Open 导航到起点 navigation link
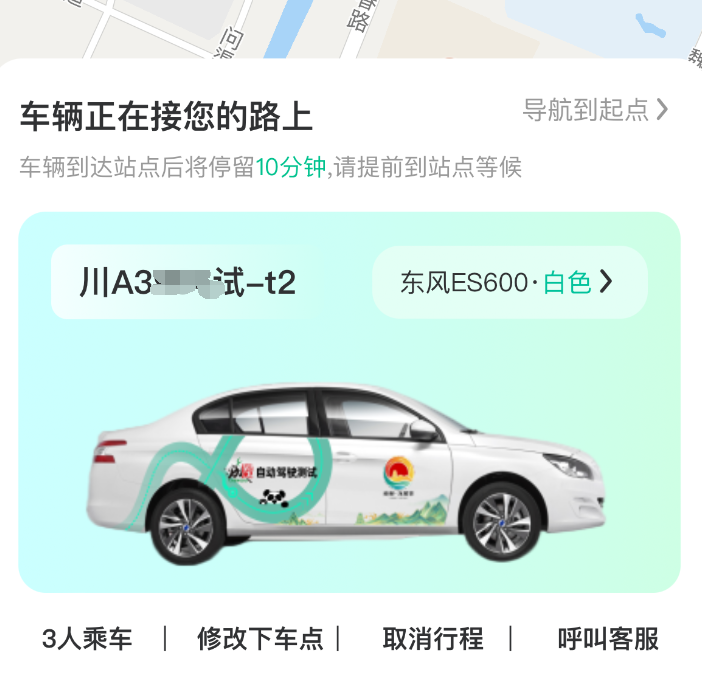The width and height of the screenshot is (702, 688). (595, 110)
